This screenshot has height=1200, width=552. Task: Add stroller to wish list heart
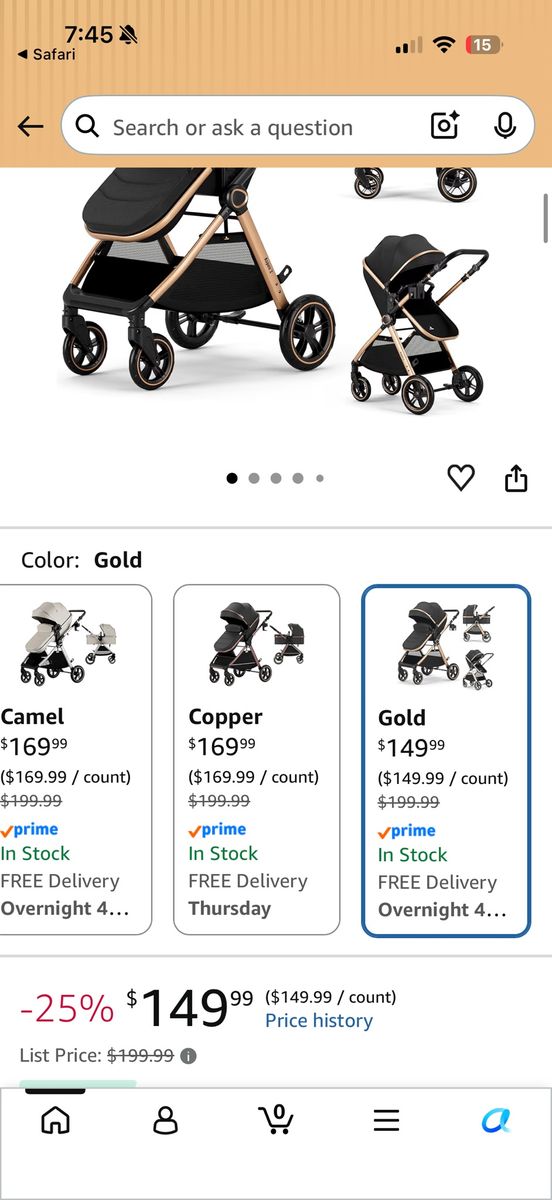tap(461, 478)
